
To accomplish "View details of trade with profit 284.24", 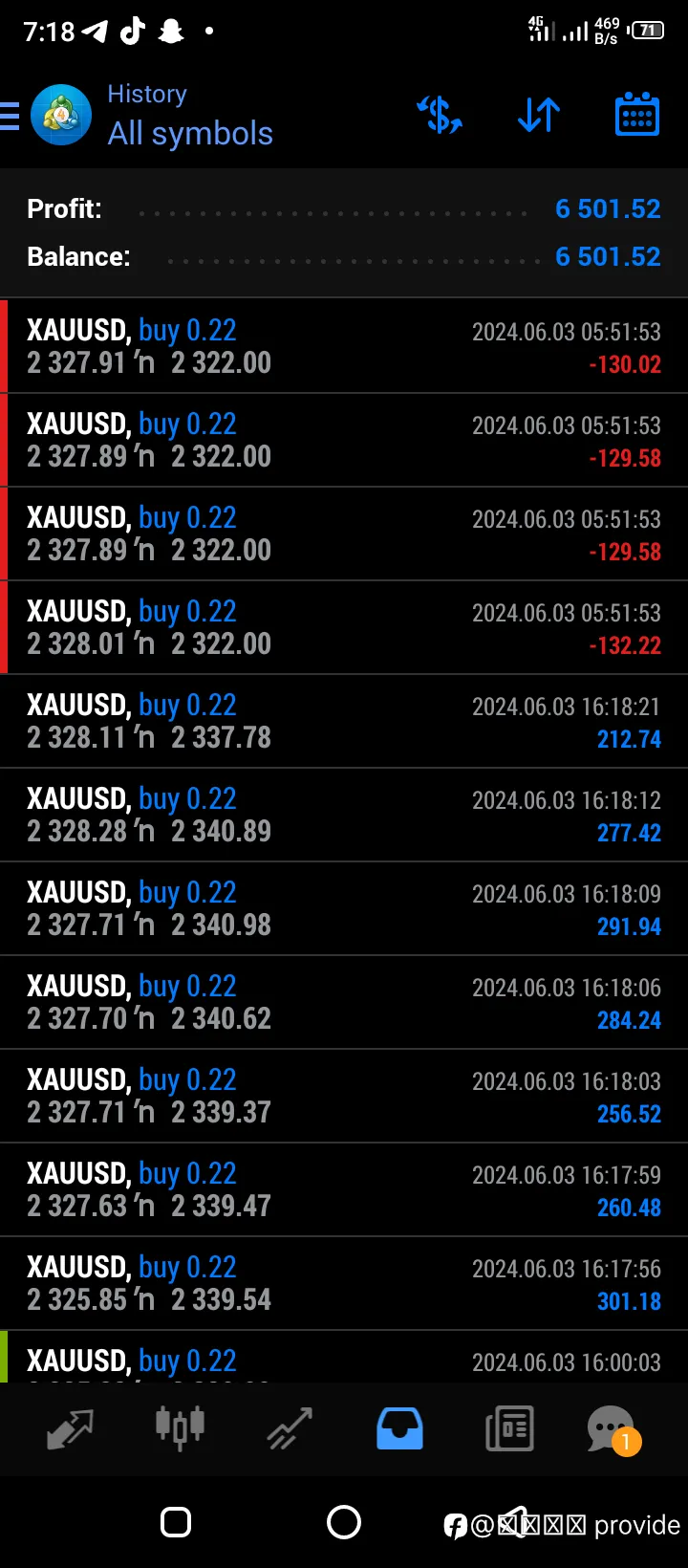I will point(344,1002).
